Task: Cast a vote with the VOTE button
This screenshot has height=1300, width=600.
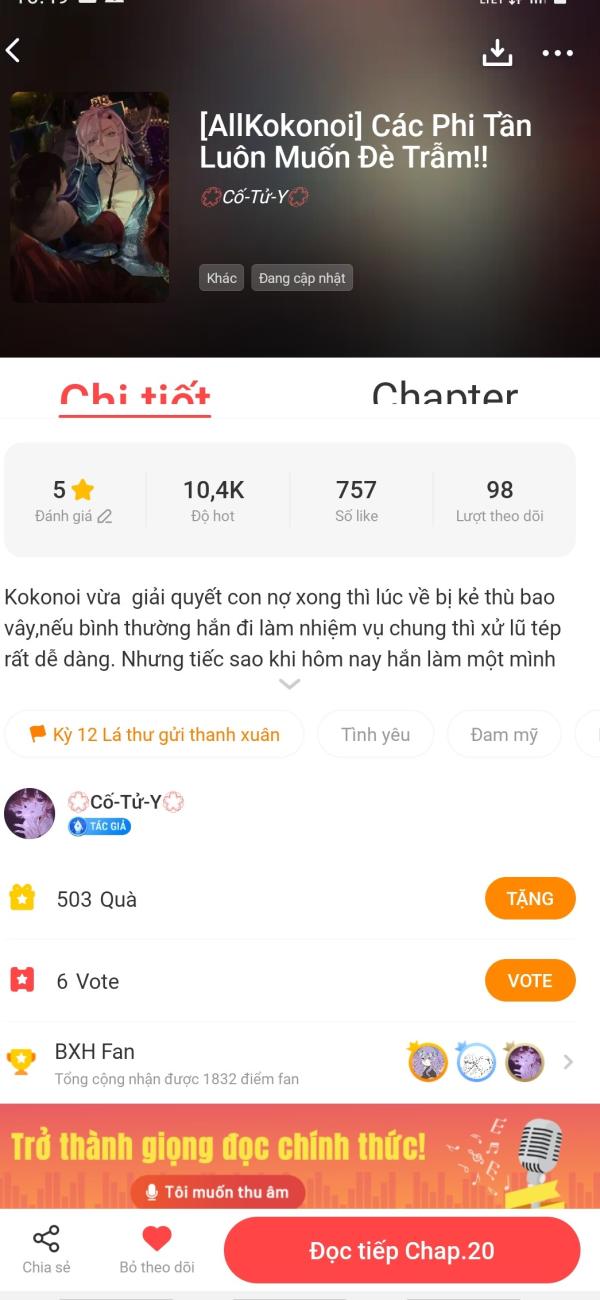Action: [530, 981]
